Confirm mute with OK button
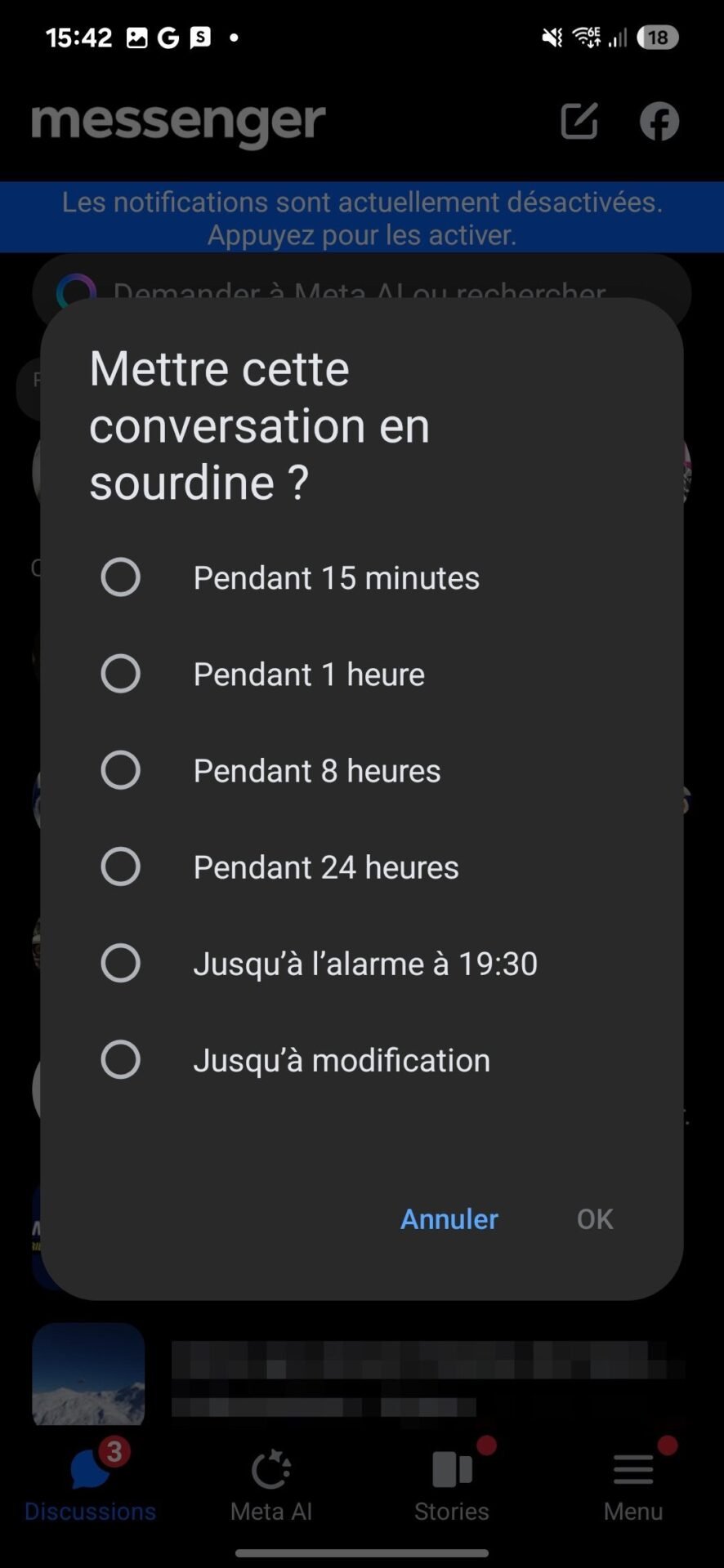This screenshot has width=724, height=1568. [595, 1218]
